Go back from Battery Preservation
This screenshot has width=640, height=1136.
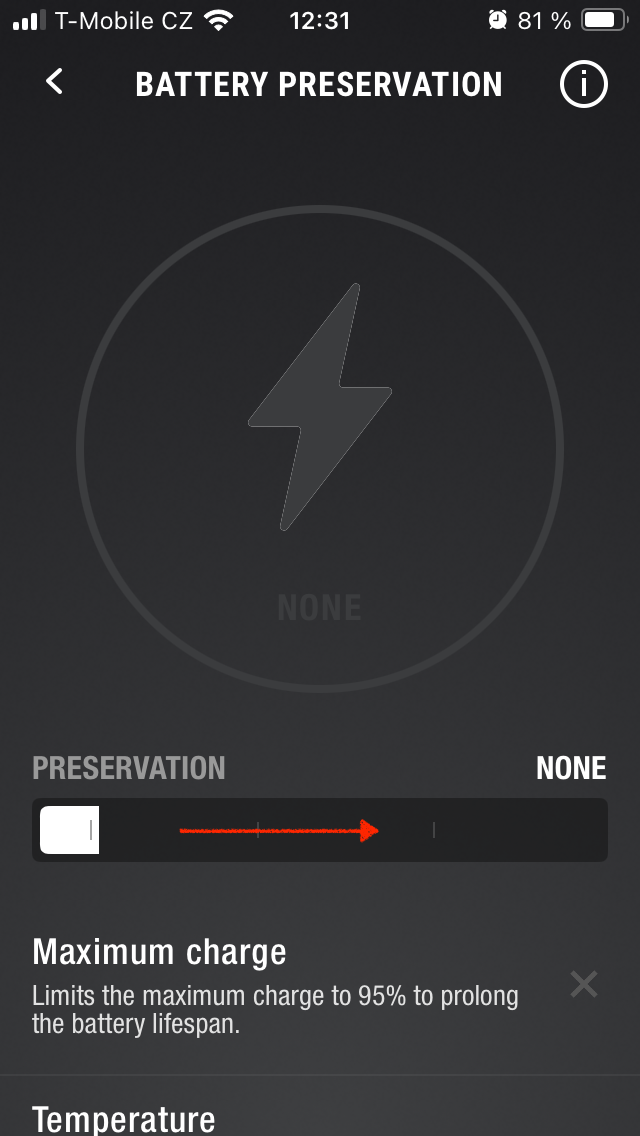click(55, 83)
